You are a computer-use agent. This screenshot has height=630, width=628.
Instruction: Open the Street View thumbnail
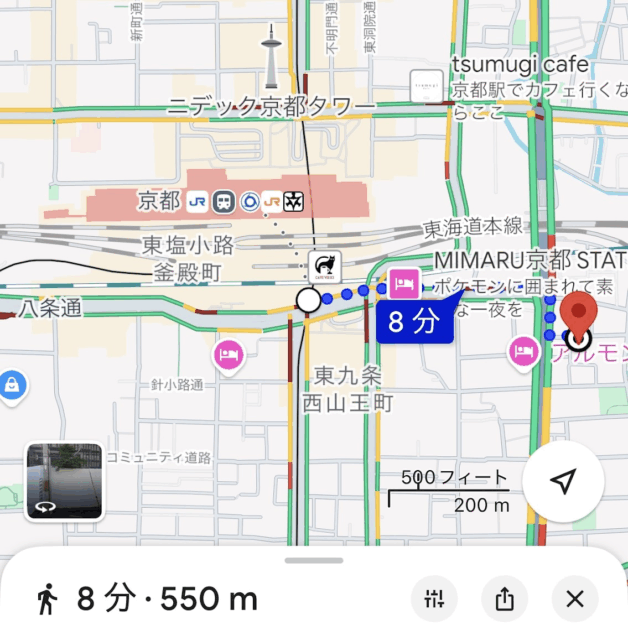pyautogui.click(x=64, y=482)
